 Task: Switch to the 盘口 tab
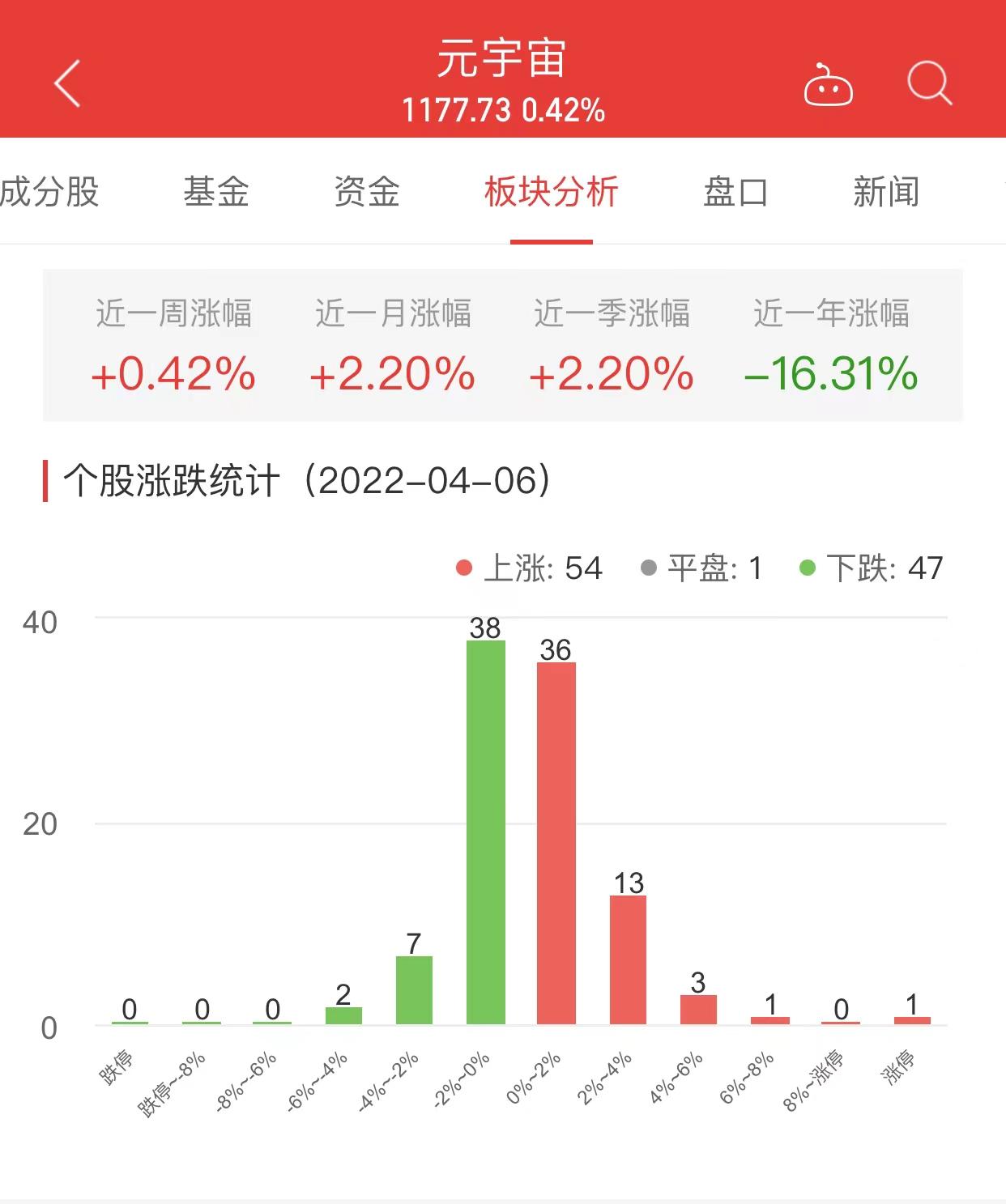735,192
